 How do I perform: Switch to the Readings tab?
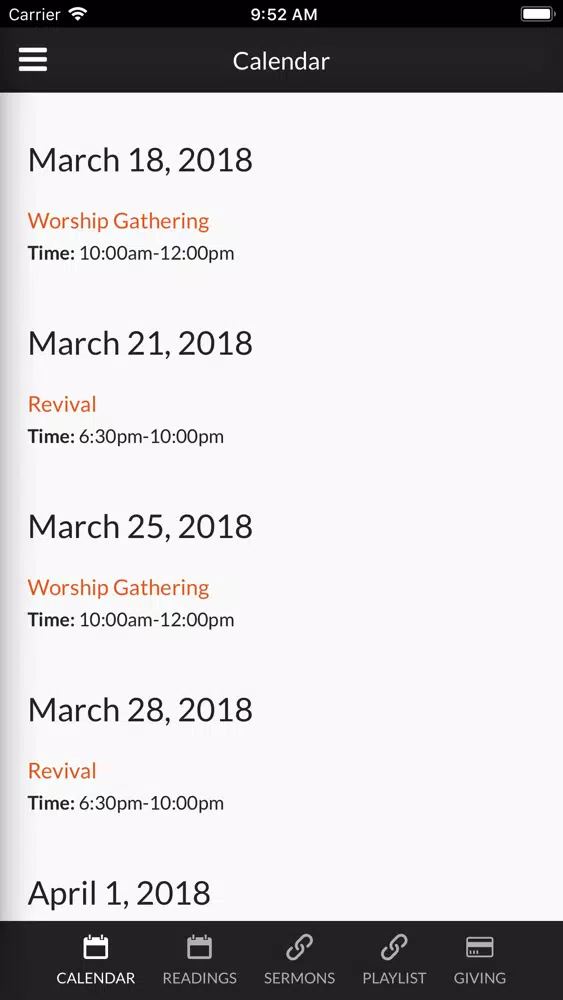click(x=200, y=960)
